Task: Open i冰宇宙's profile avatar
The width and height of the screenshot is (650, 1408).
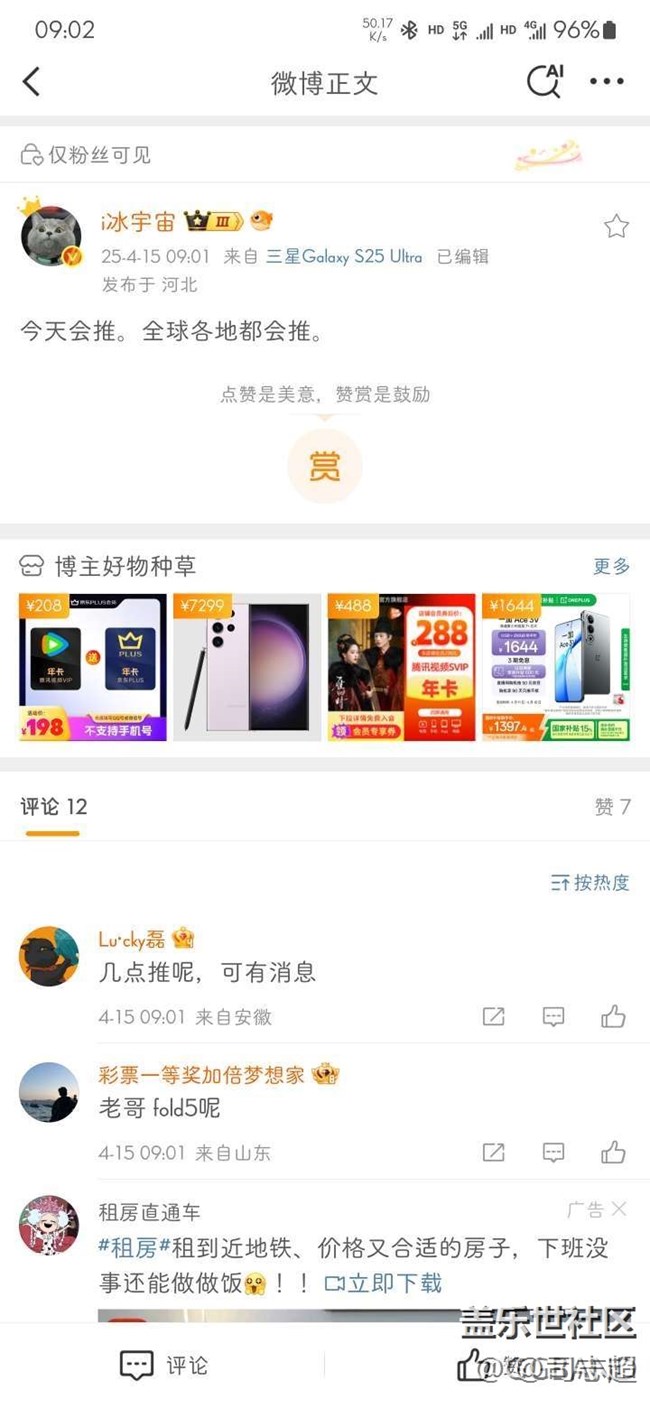Action: point(51,236)
